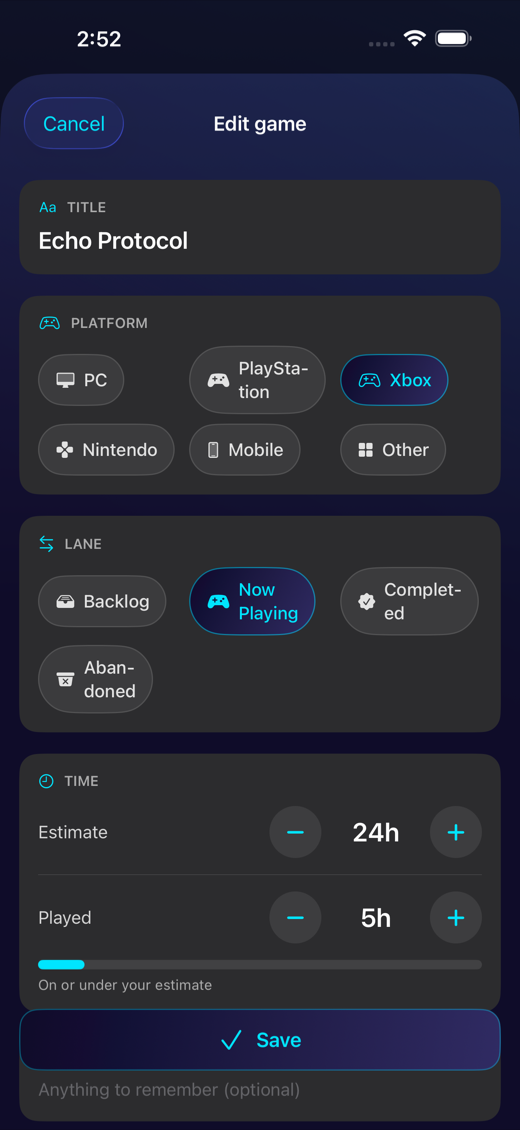Save the game changes
The height and width of the screenshot is (1130, 520).
260,1039
